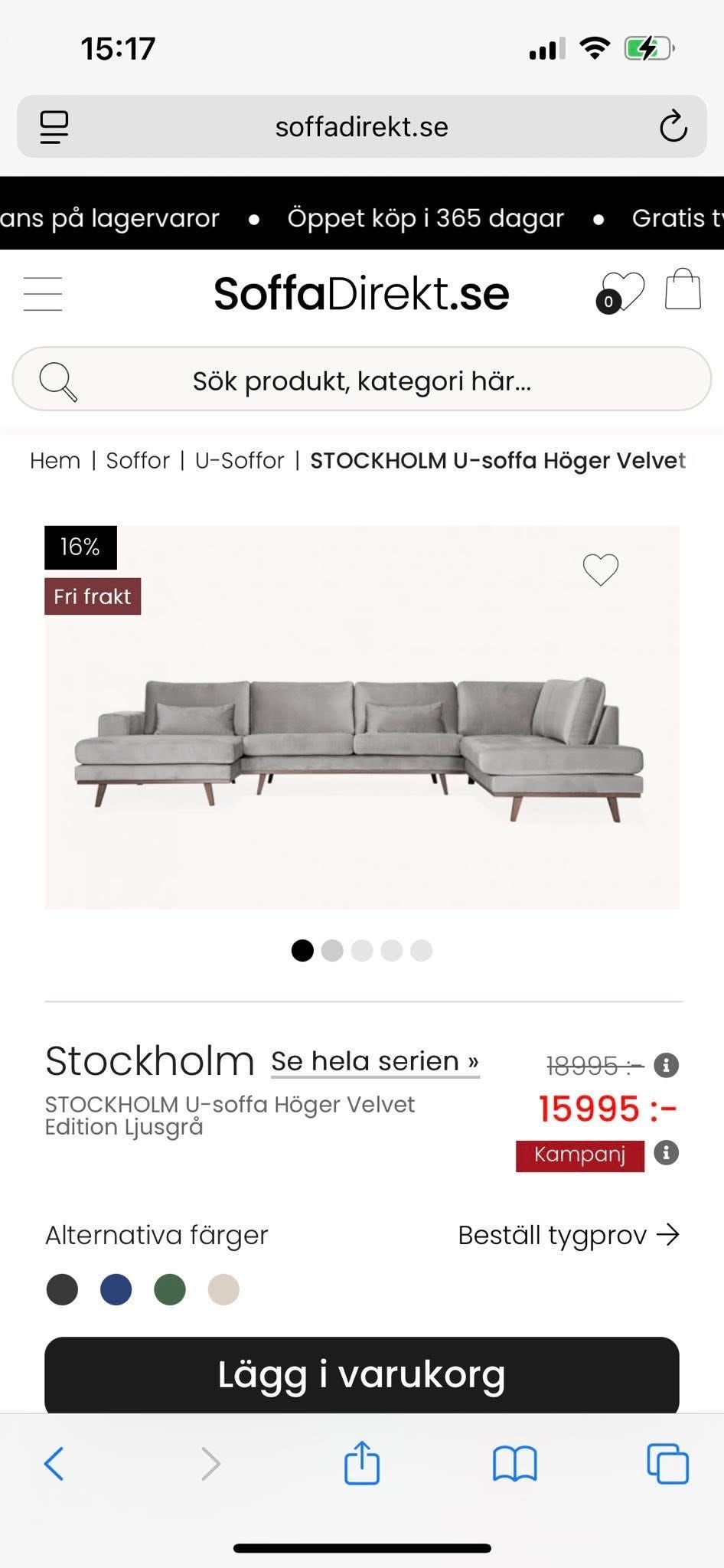Viewport: 724px width, 1568px height.
Task: Open Safari bookmarks
Action: [514, 1465]
